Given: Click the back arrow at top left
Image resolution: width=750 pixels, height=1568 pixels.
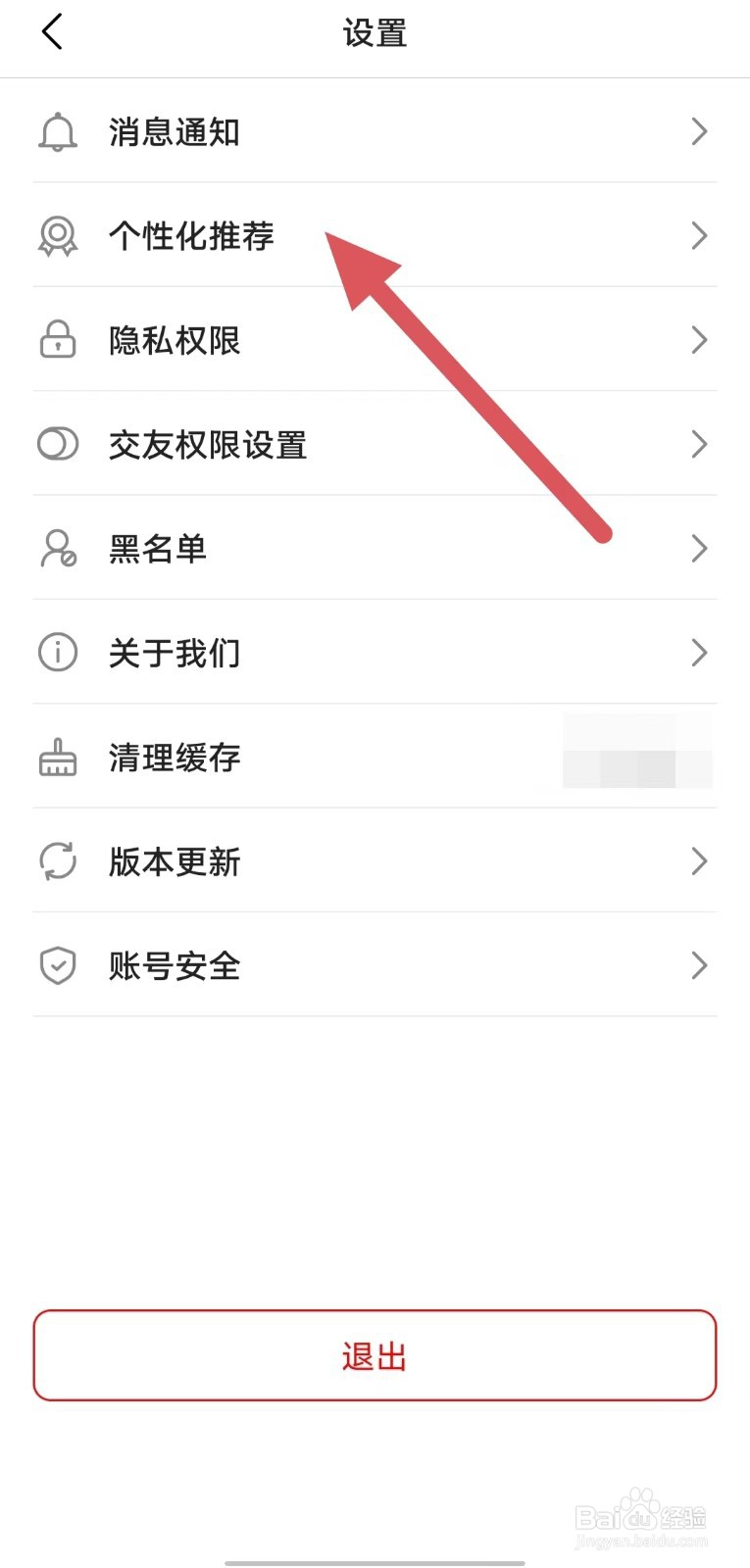Looking at the screenshot, I should [x=51, y=30].
